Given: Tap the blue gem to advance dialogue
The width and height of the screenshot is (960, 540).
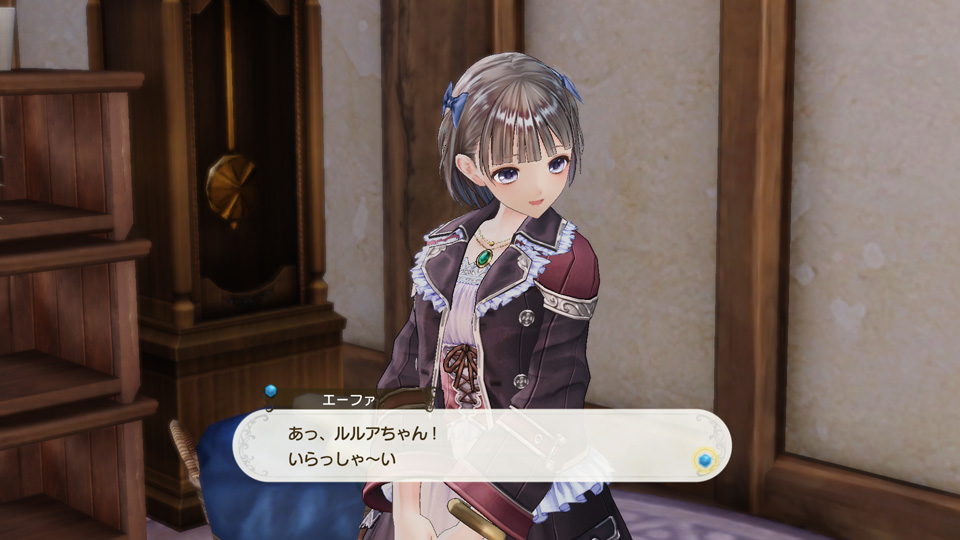Looking at the screenshot, I should point(705,460).
